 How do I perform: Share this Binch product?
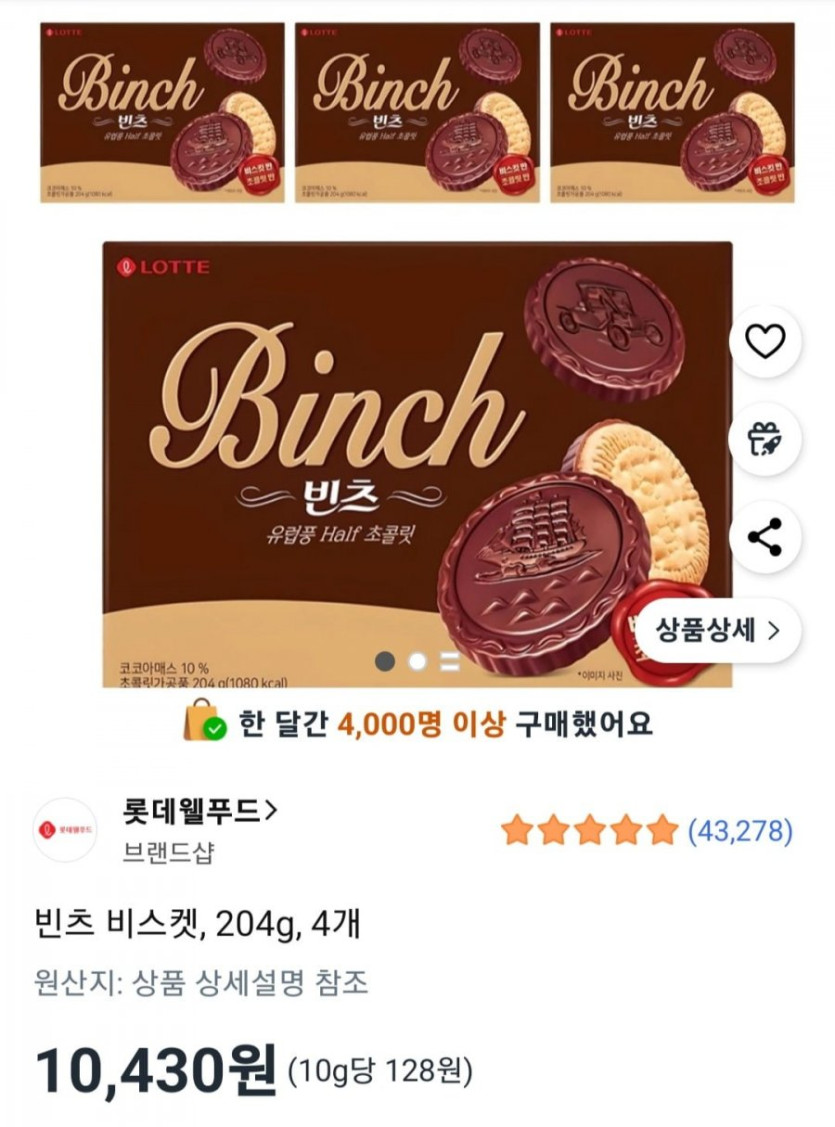765,537
